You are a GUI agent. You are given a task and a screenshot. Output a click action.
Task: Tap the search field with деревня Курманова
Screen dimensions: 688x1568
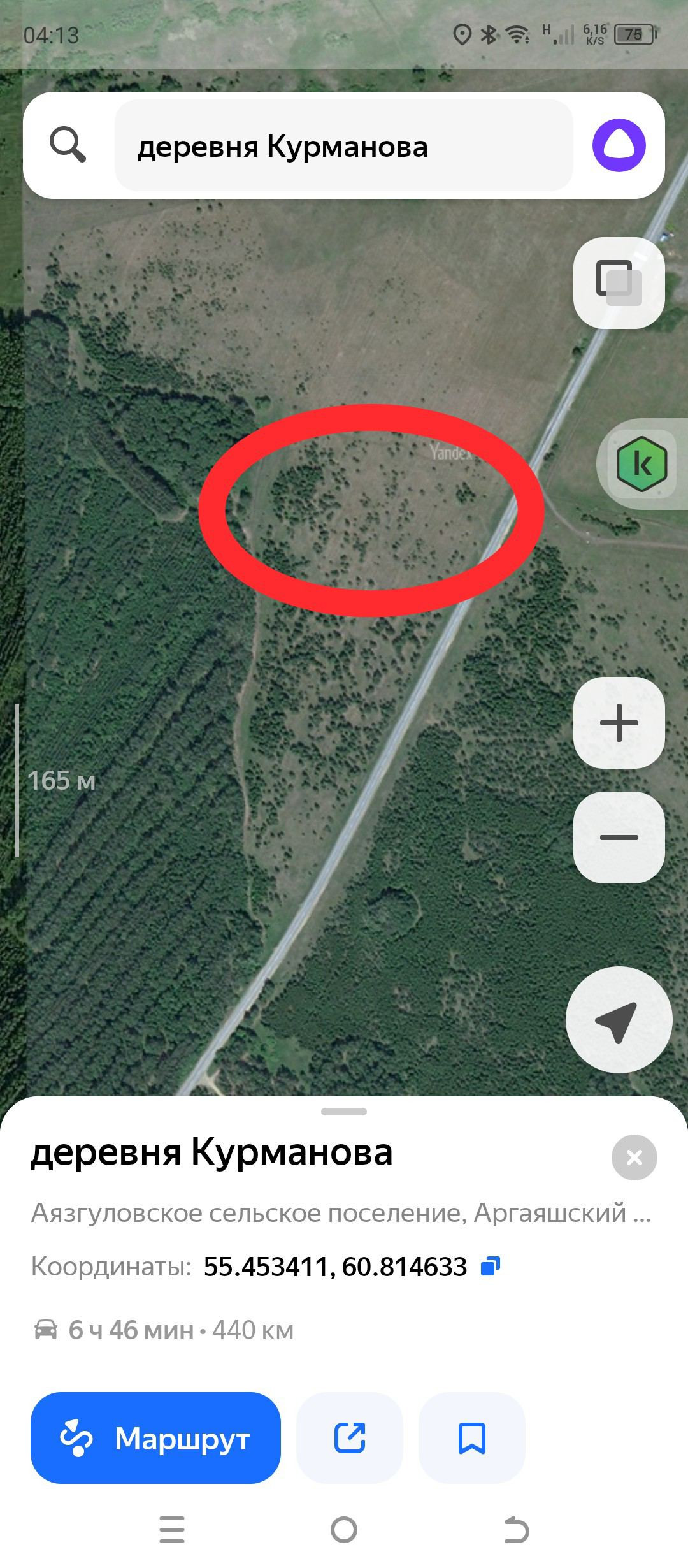click(x=344, y=146)
